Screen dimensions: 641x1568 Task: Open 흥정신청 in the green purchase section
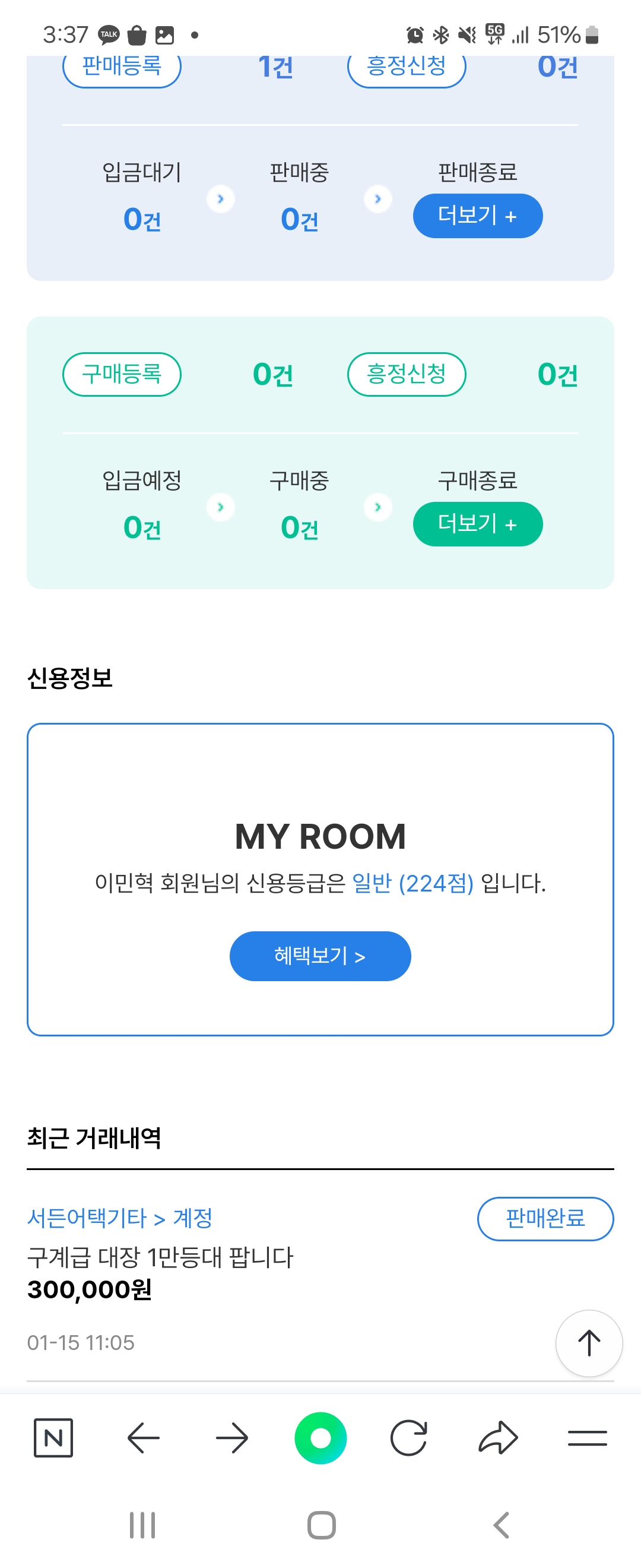406,374
